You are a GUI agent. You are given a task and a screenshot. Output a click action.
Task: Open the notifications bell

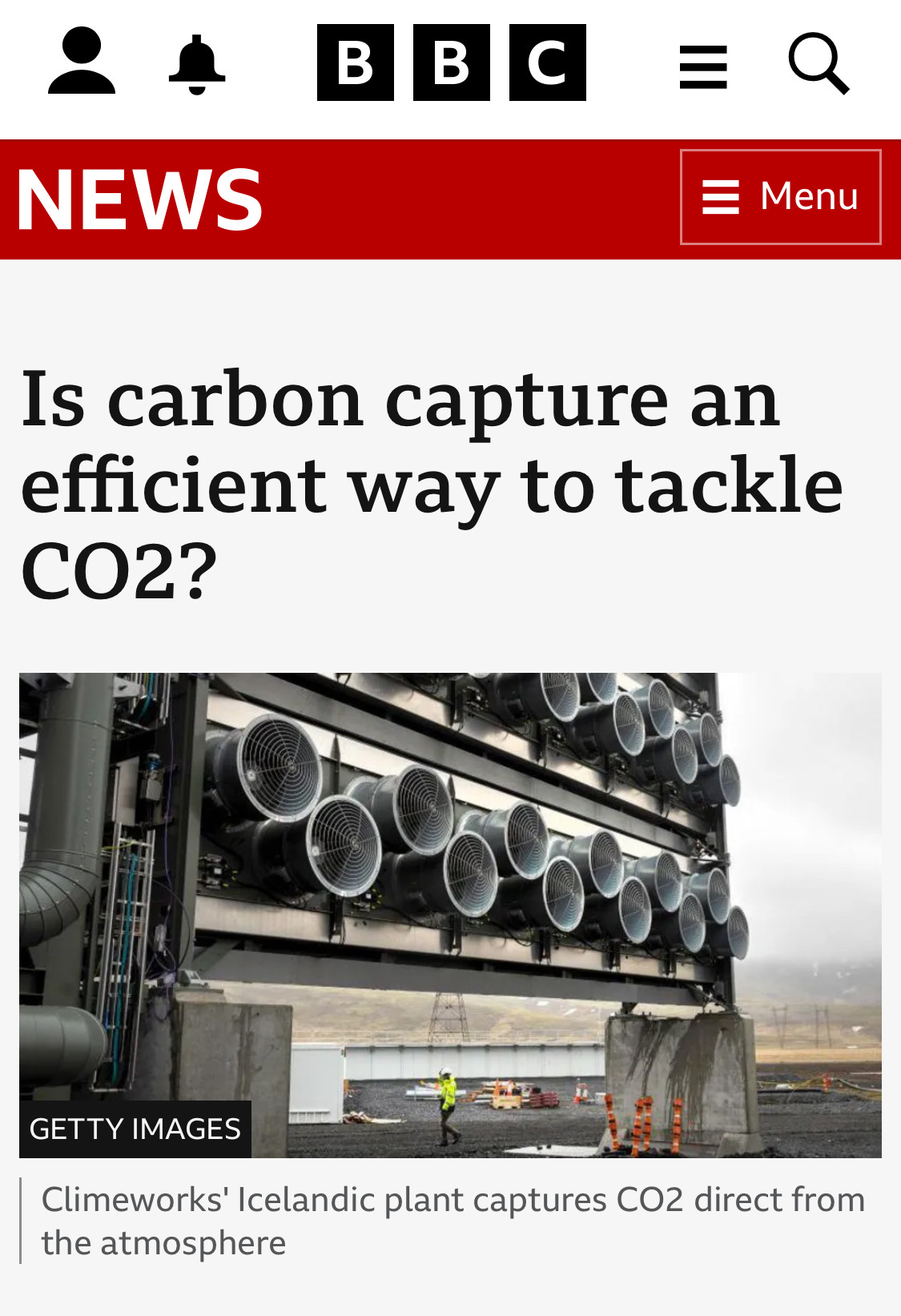[197, 64]
